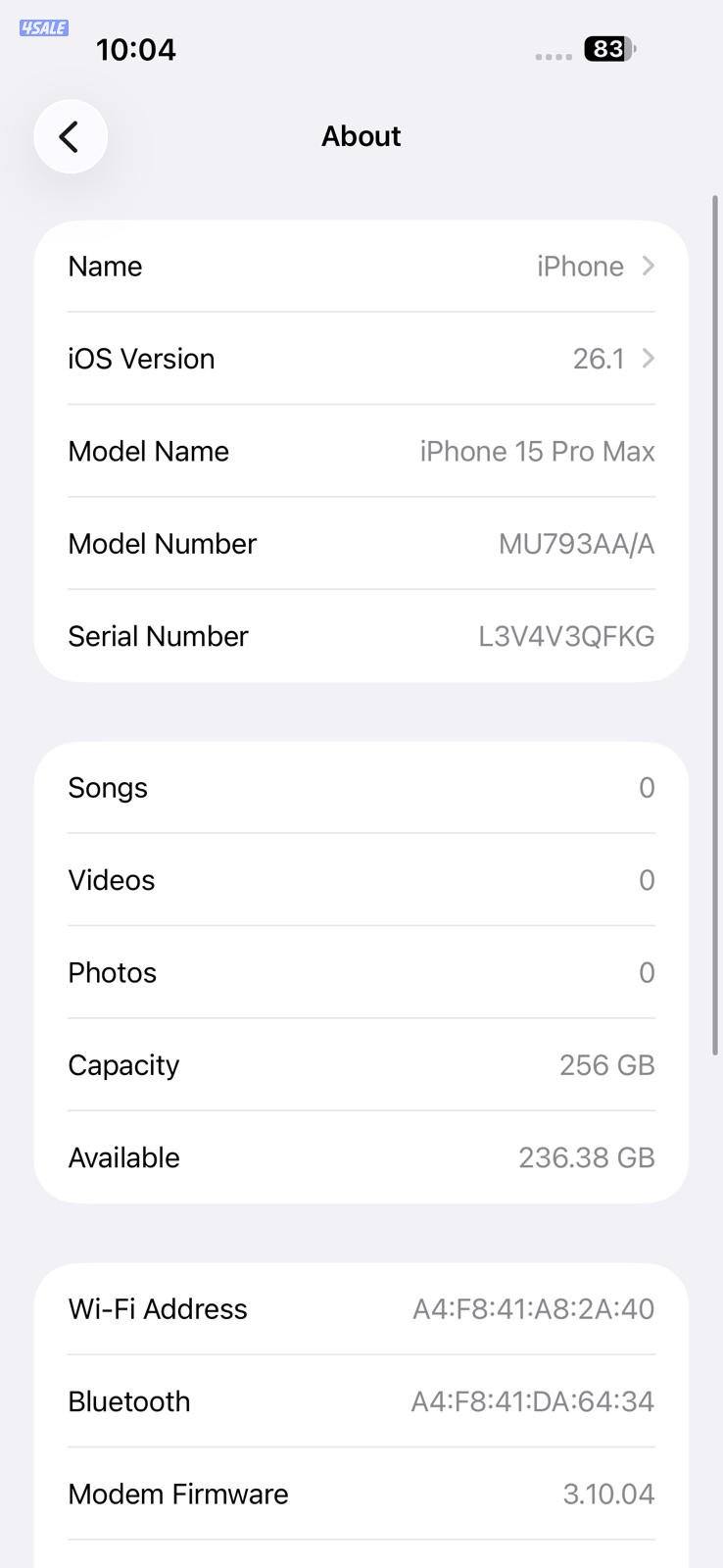Screen dimensions: 723x1568
Task: Open the Name settings row
Action: (361, 266)
